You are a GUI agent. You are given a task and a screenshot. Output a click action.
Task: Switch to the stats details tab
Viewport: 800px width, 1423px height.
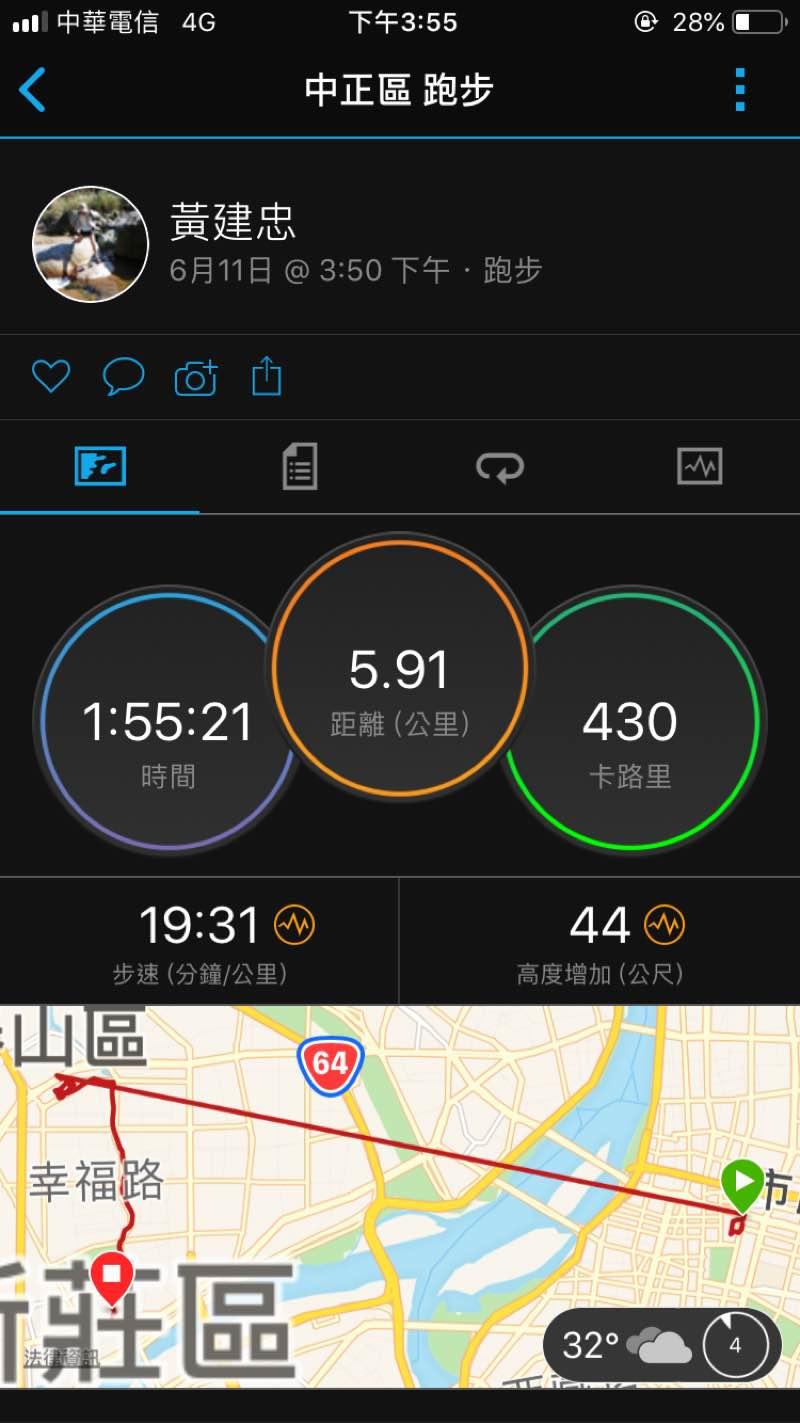click(x=300, y=467)
